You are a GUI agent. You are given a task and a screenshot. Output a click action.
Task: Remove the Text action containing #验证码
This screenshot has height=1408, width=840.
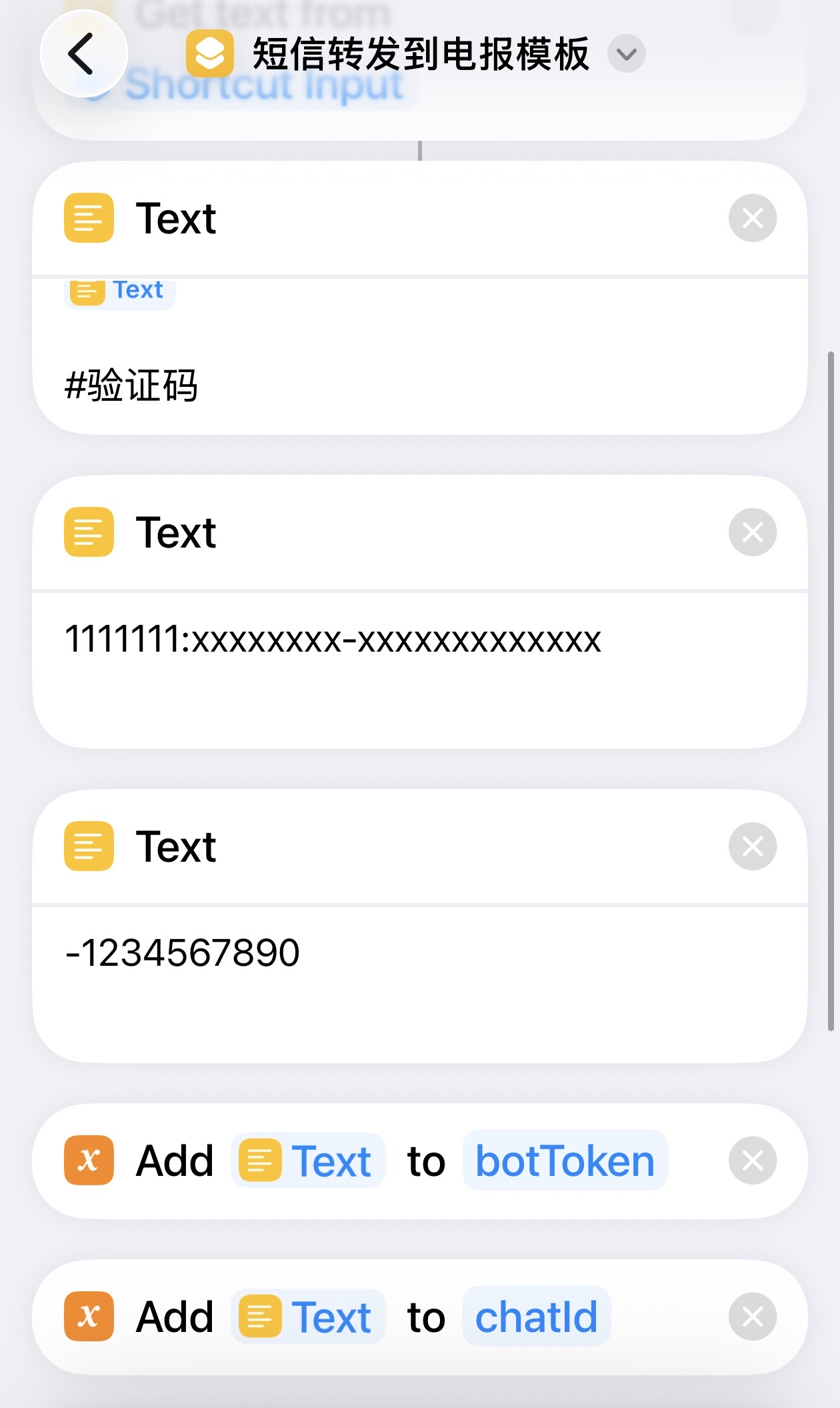pyautogui.click(x=752, y=218)
